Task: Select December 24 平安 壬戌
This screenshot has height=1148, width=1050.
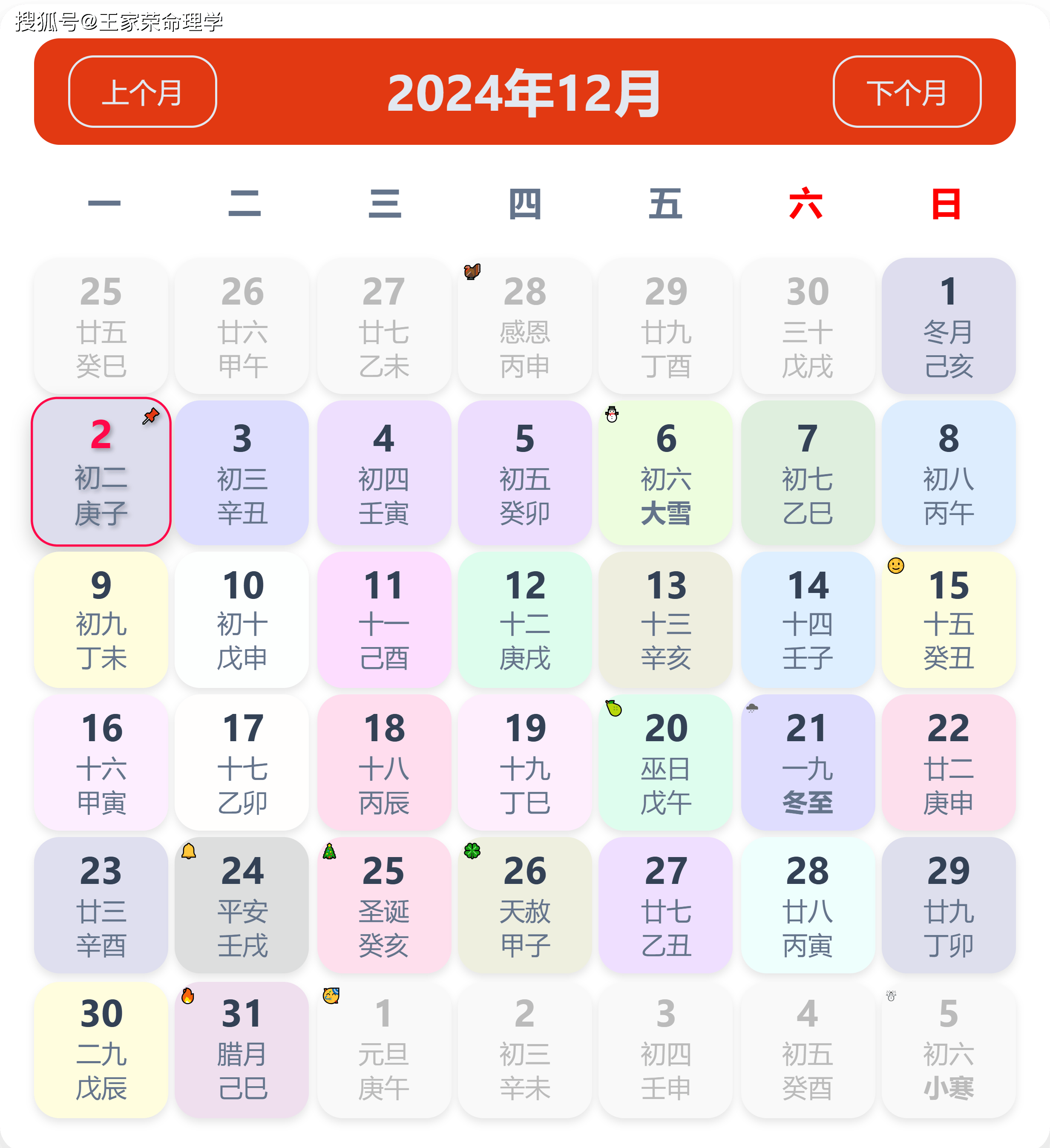Action: (x=242, y=905)
